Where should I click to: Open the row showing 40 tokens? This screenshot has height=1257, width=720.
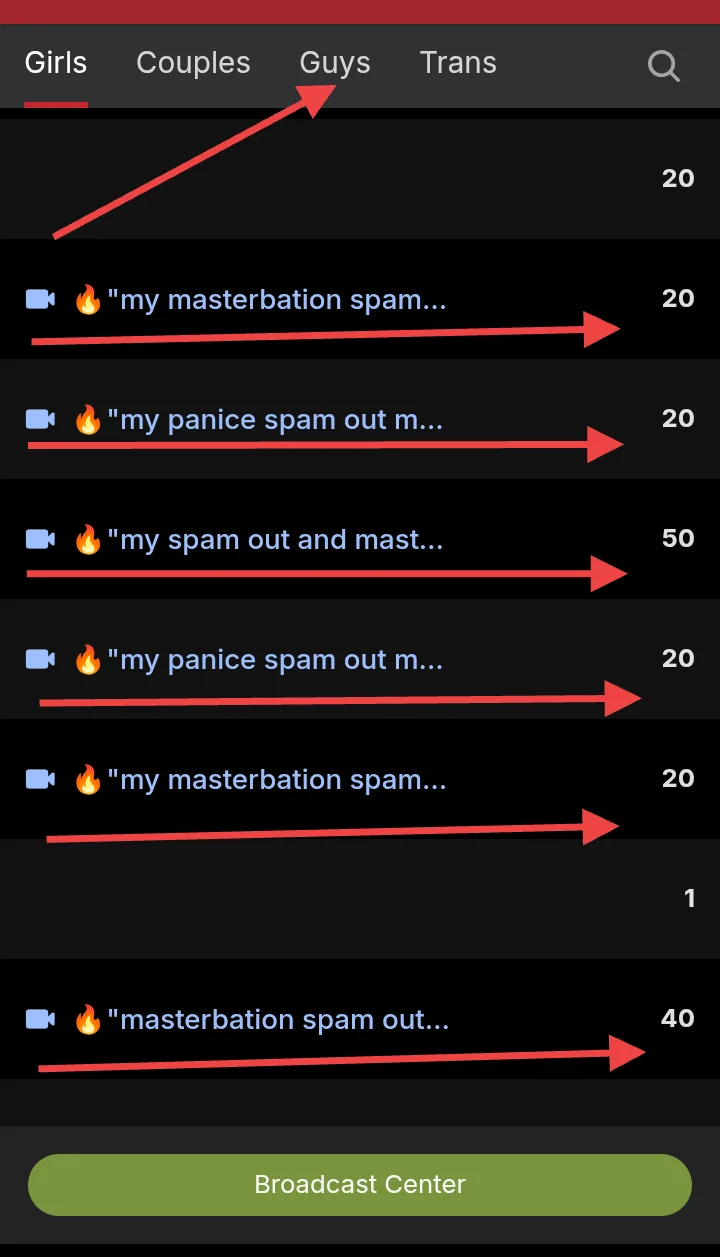(x=280, y=1020)
